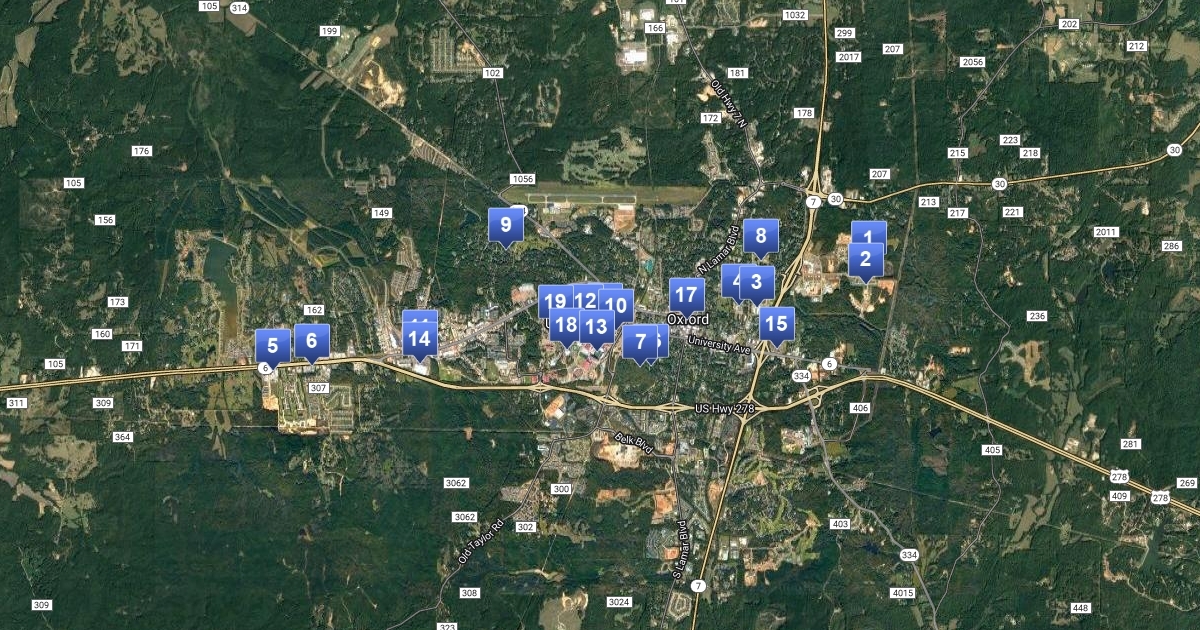The image size is (1200, 630).
Task: Select map pin number 7
Action: click(x=640, y=341)
